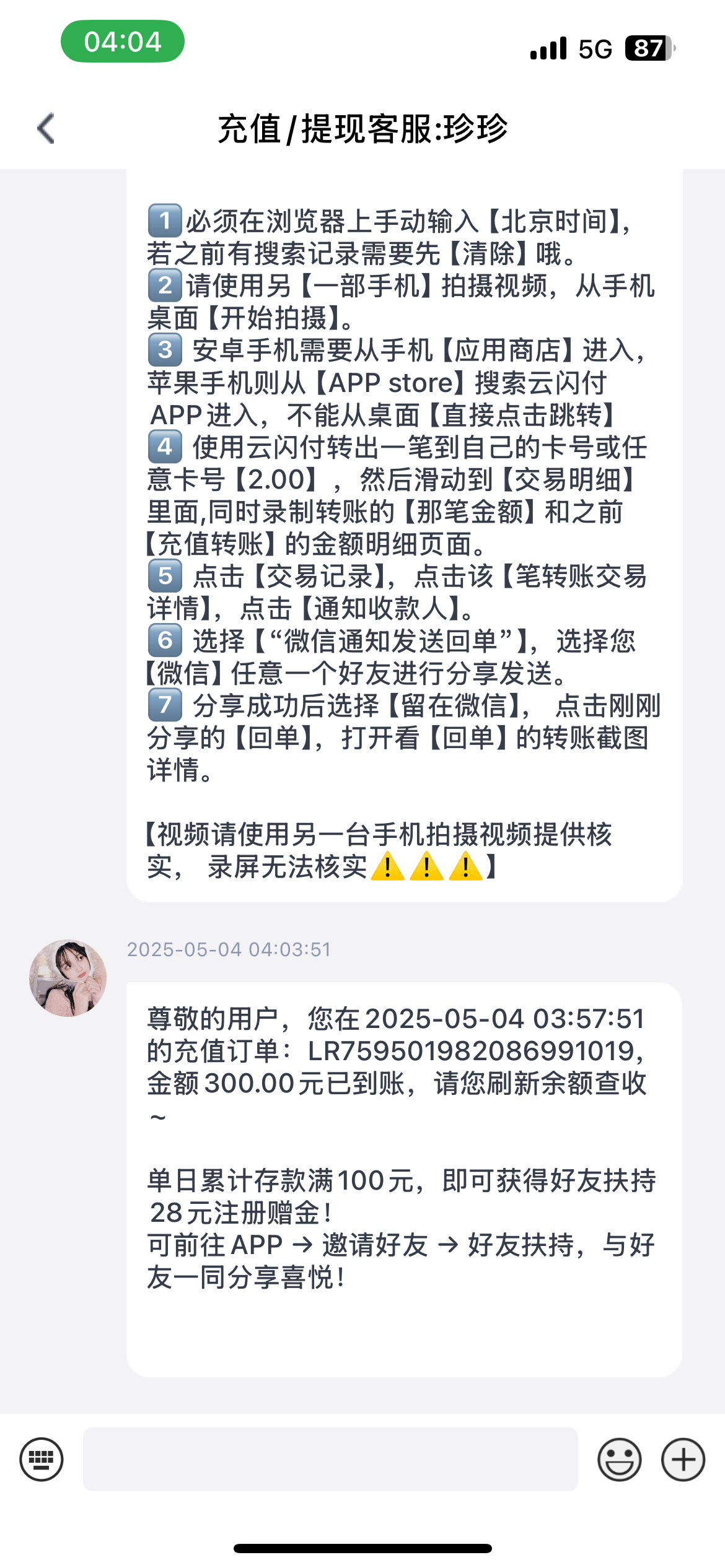View 珍珍's profile avatar
725x1568 pixels.
tap(68, 978)
